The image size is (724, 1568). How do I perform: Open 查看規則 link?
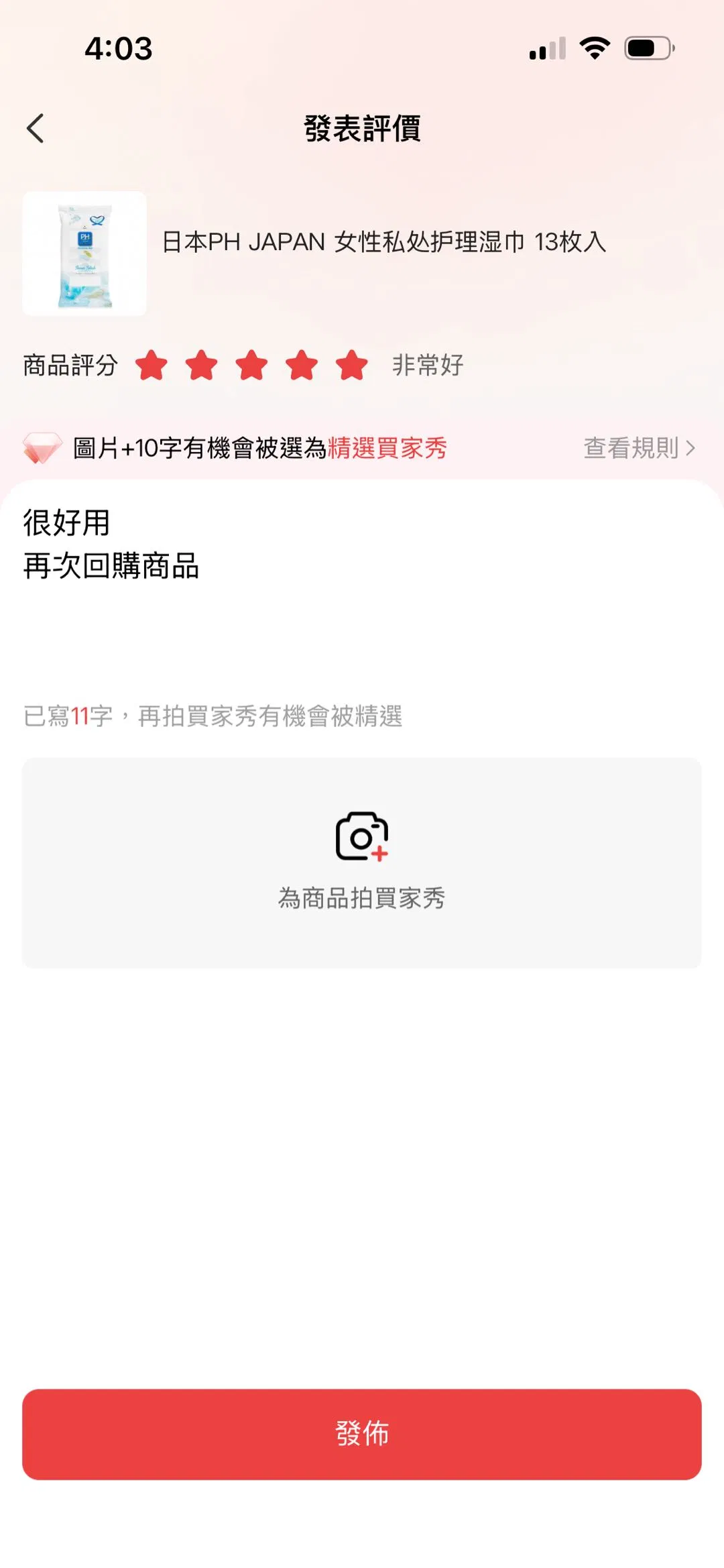[639, 447]
